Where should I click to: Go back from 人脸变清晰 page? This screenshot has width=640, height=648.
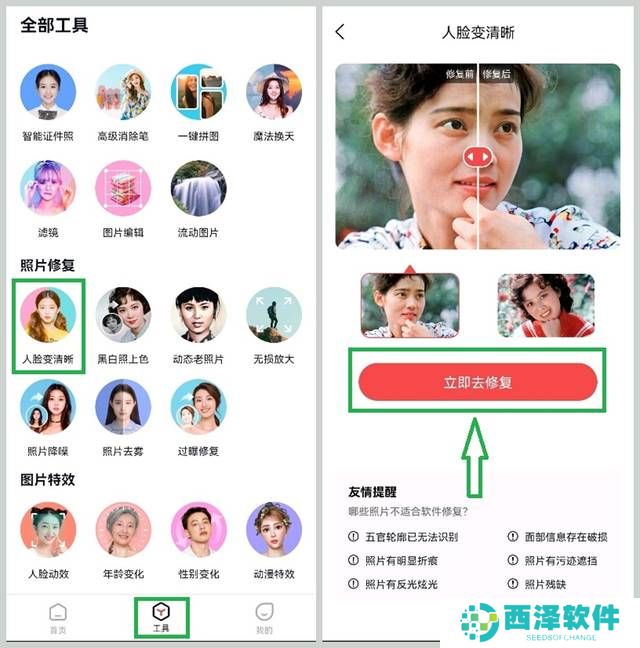(x=340, y=32)
